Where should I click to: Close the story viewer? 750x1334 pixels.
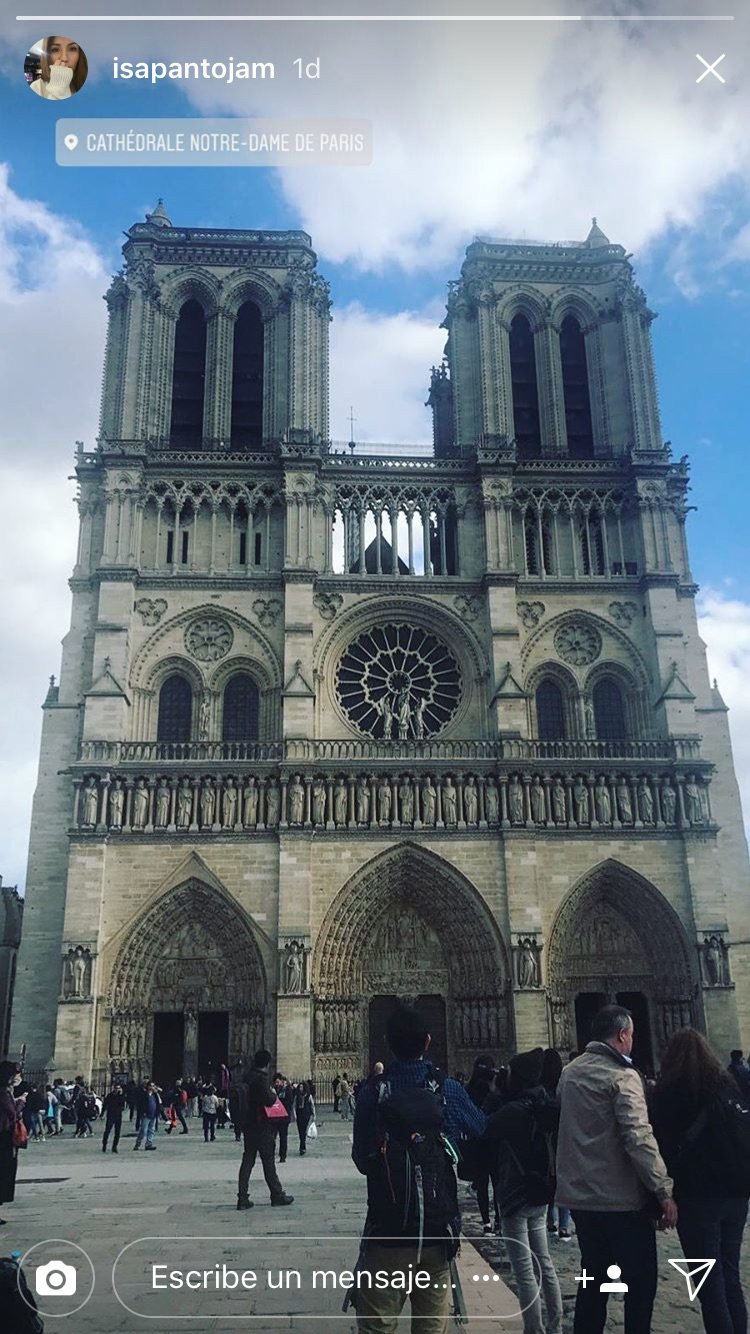[x=710, y=68]
